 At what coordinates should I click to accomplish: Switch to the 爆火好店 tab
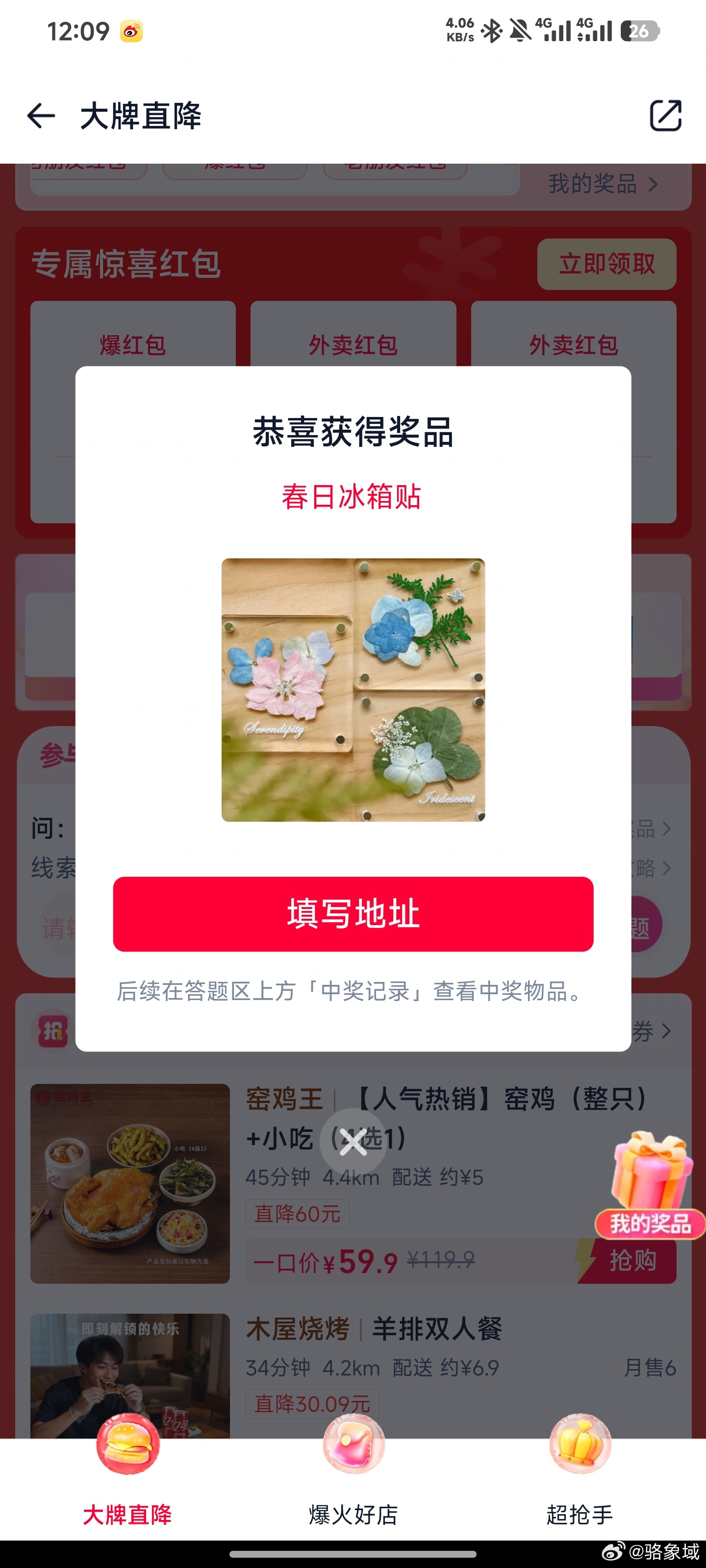pos(353,1473)
